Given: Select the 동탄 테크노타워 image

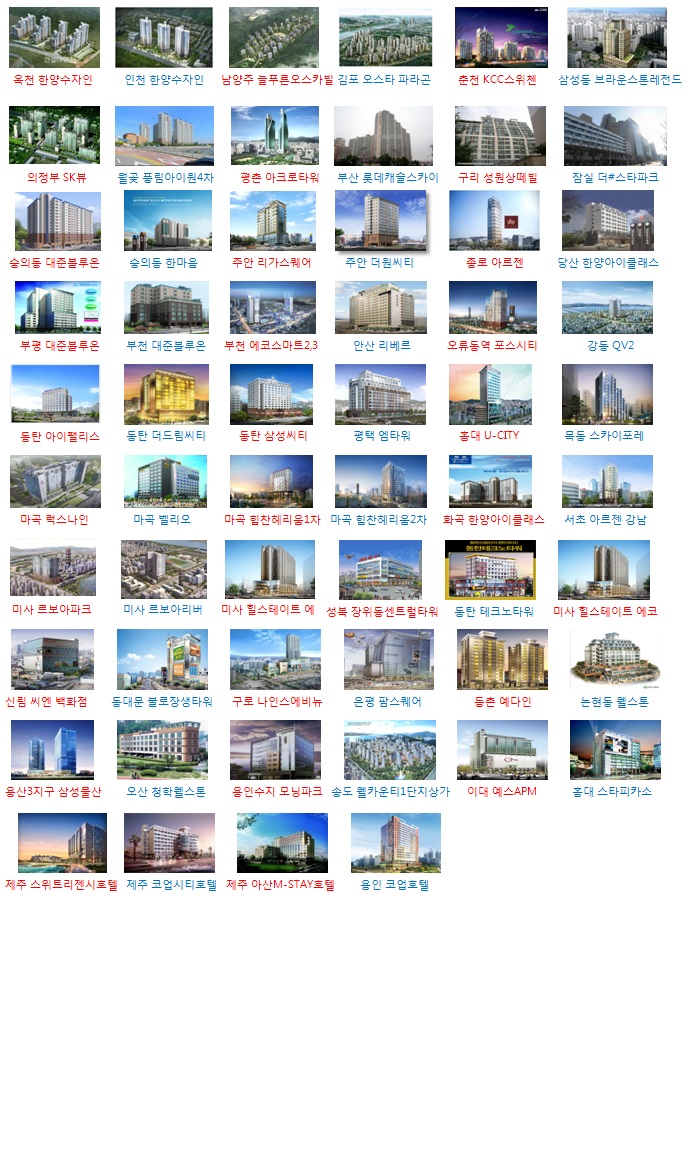Looking at the screenshot, I should 490,569.
